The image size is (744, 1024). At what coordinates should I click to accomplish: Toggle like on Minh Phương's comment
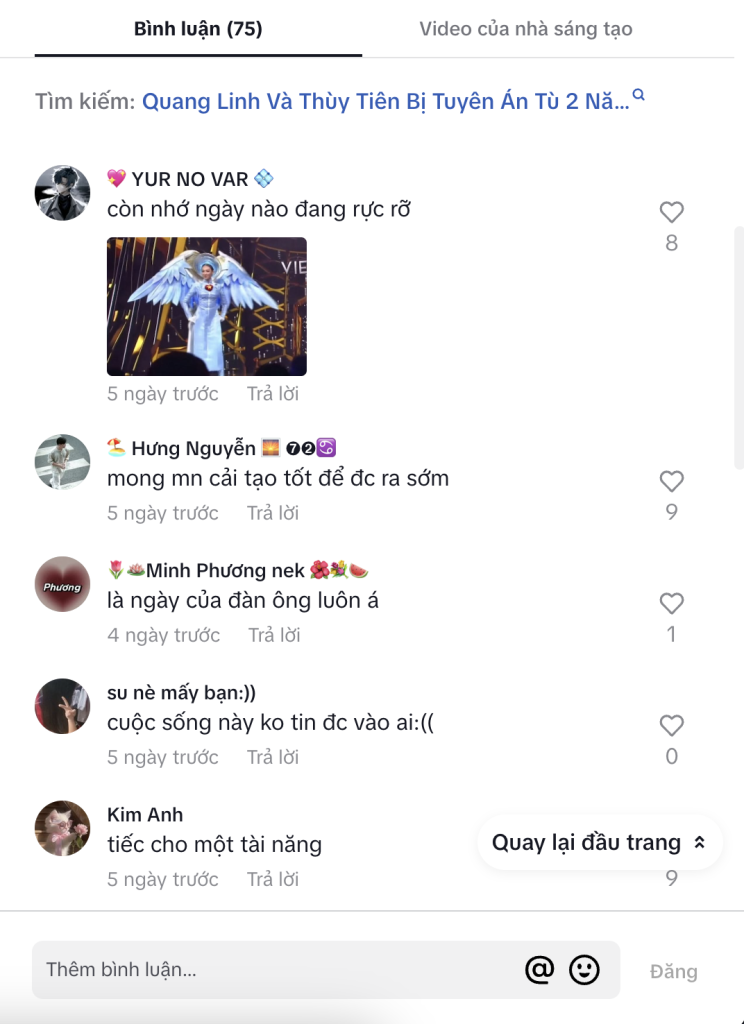671,603
